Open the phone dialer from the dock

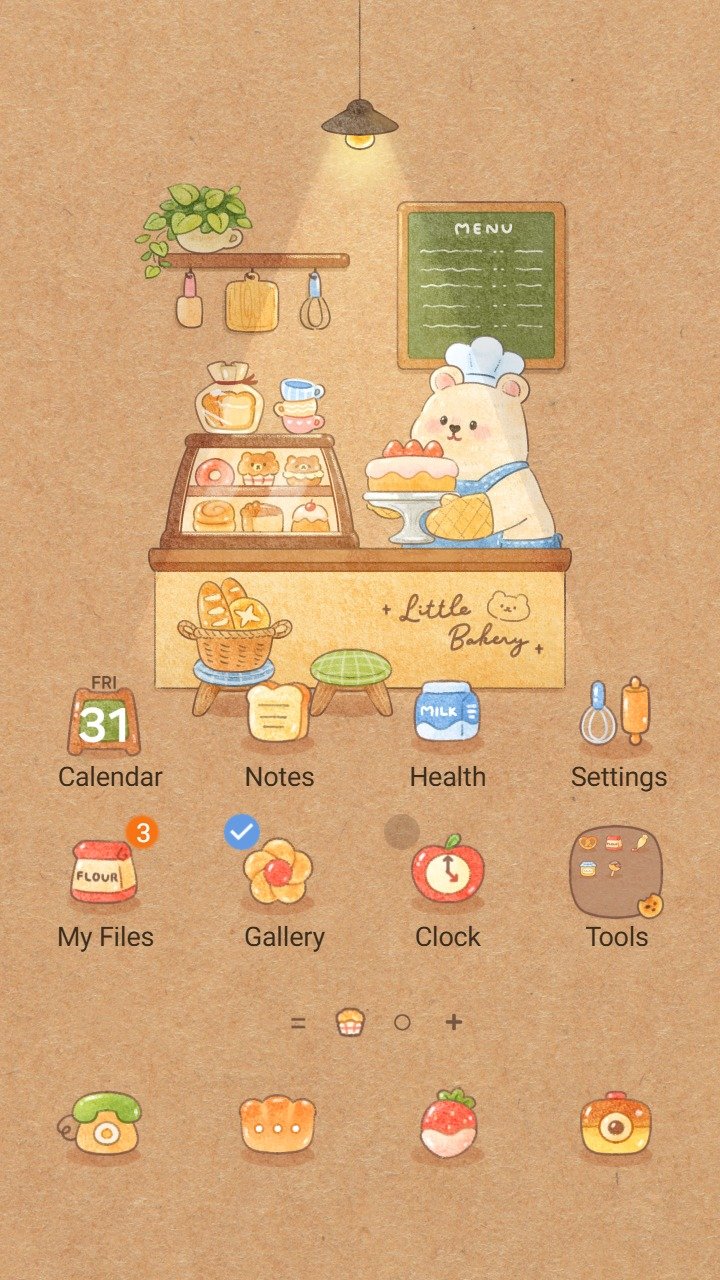click(104, 1123)
